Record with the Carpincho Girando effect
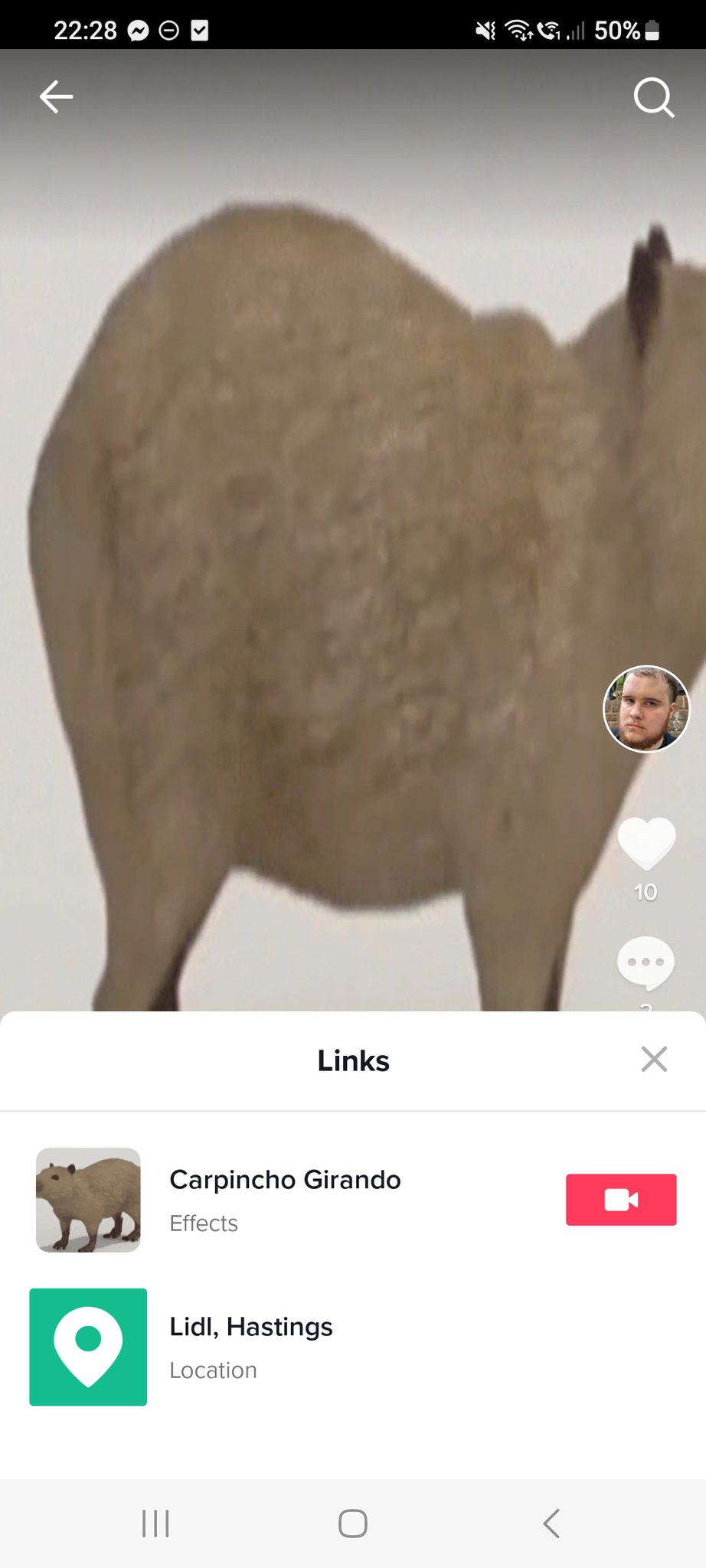Viewport: 706px width, 1568px height. (x=620, y=1200)
